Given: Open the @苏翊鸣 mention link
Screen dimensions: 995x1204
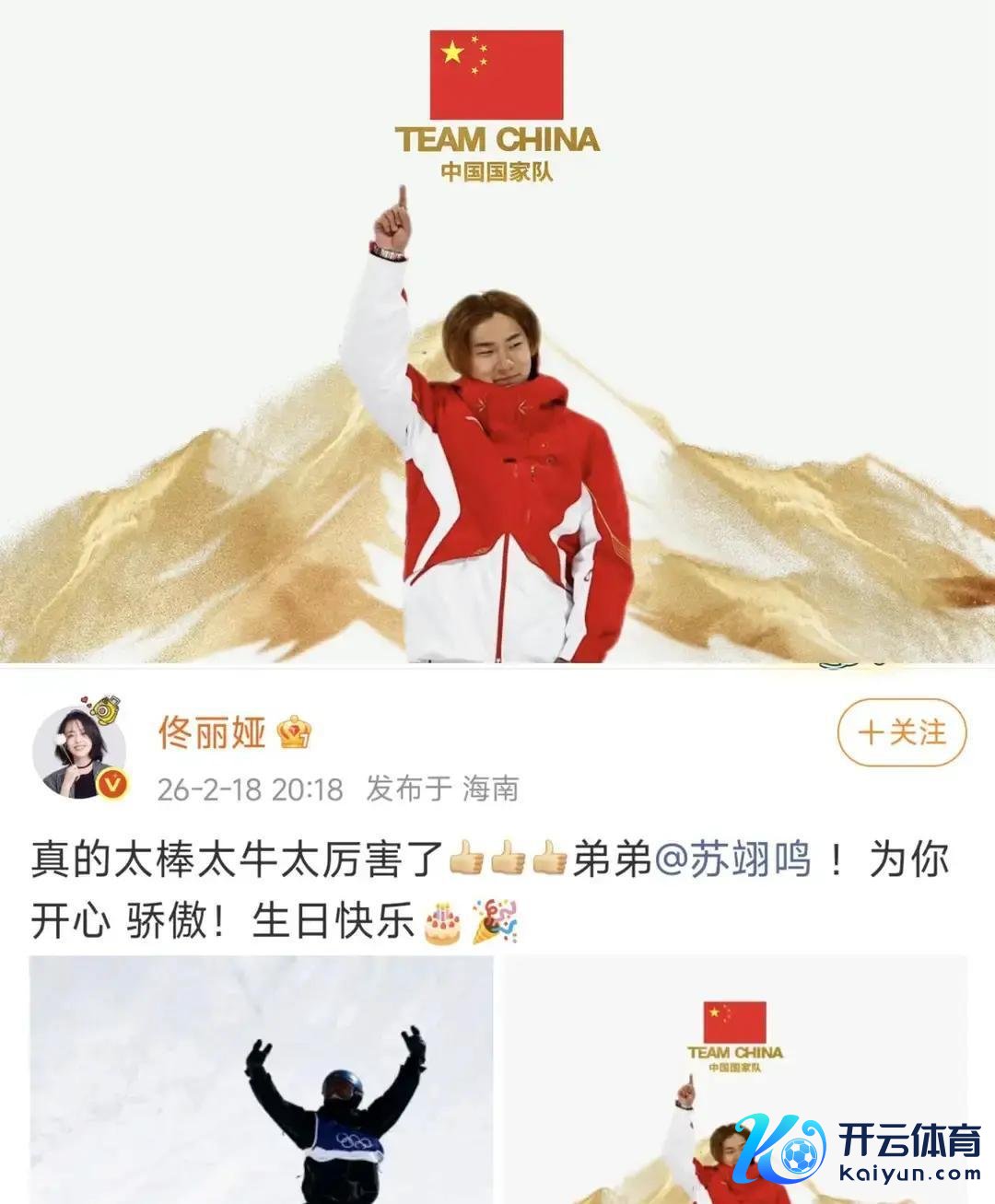Looking at the screenshot, I should tap(733, 859).
